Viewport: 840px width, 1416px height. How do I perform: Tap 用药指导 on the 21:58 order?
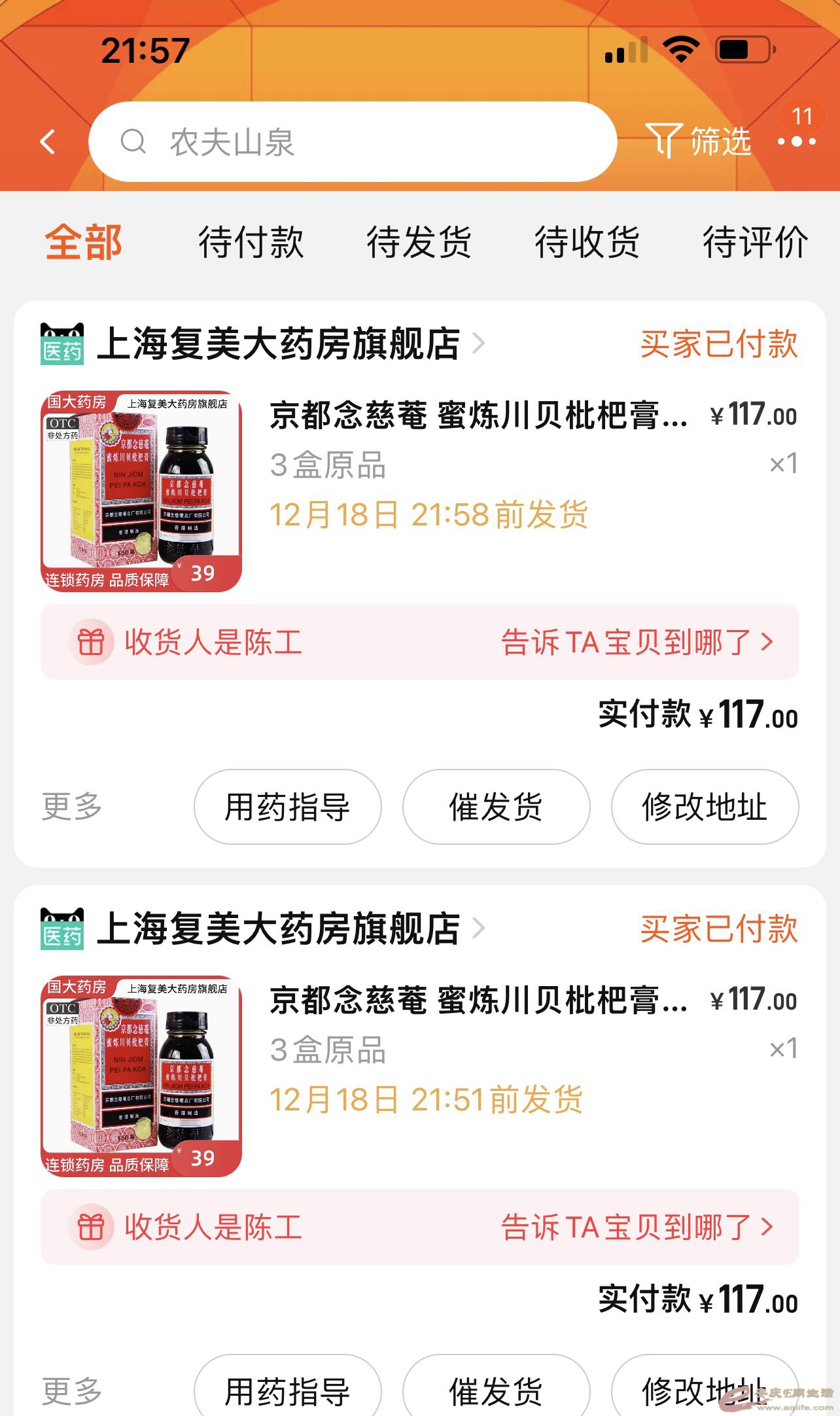click(287, 807)
